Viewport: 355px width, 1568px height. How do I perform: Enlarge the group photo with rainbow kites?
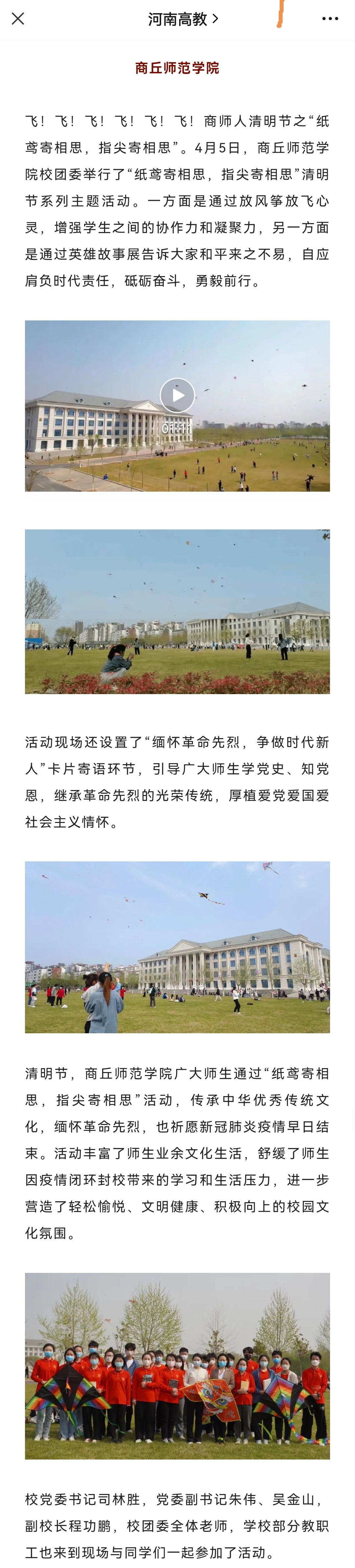(x=177, y=1365)
